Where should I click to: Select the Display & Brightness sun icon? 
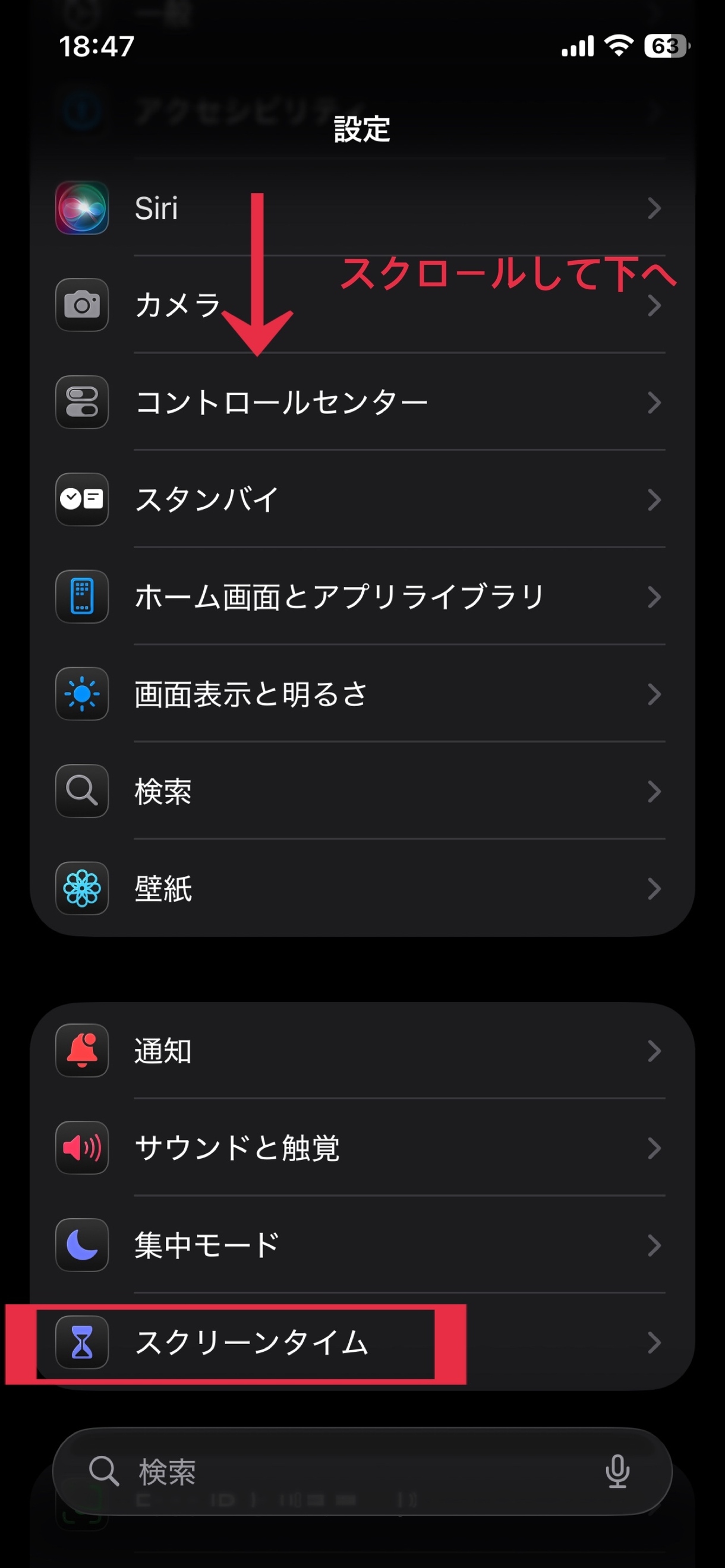click(81, 693)
